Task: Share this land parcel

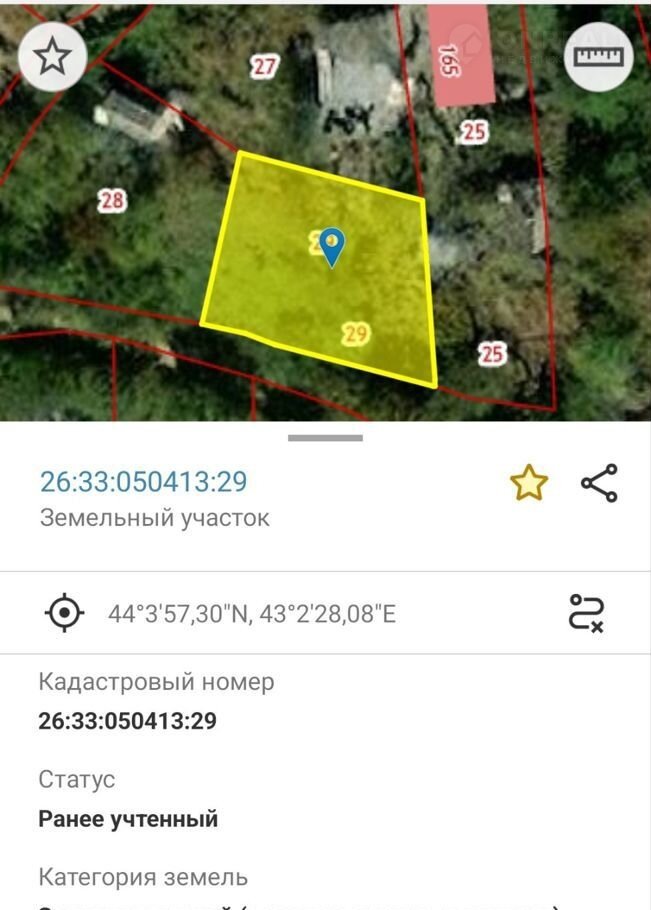Action: pos(599,484)
